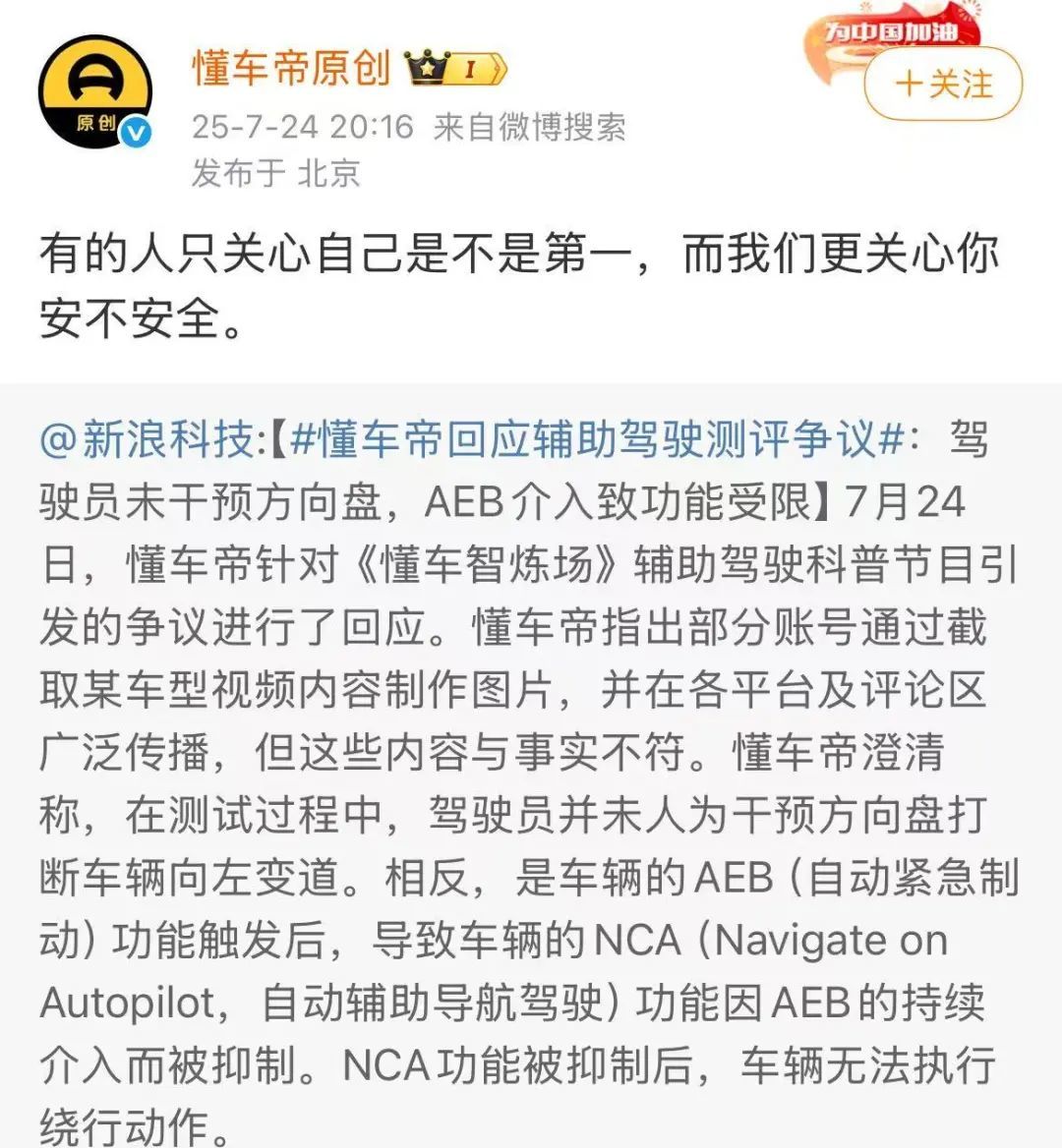The width and height of the screenshot is (1062, 1148).
Task: Open 懂车帝原创's profile picture
Action: click(95, 91)
